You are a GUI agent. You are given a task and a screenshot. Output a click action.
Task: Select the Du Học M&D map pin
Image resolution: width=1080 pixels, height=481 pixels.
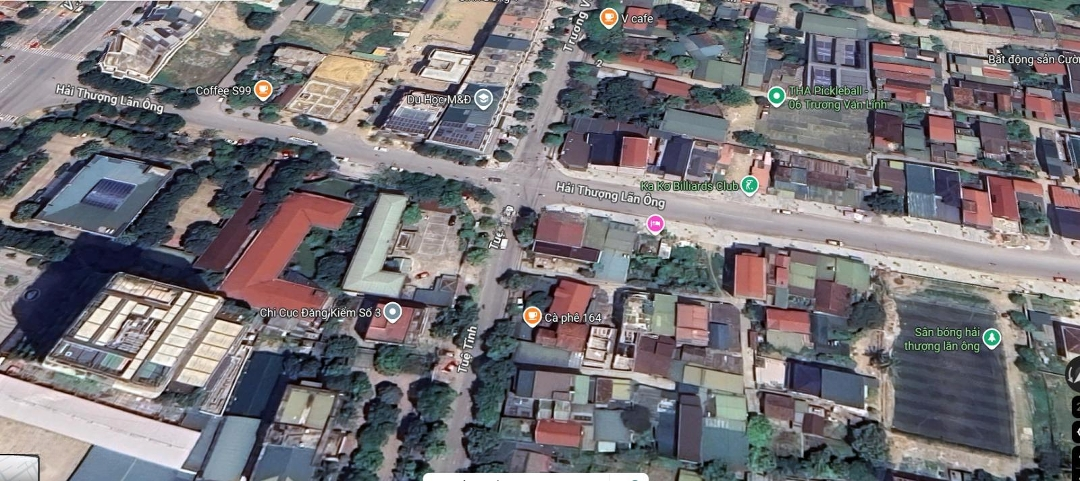(x=484, y=98)
